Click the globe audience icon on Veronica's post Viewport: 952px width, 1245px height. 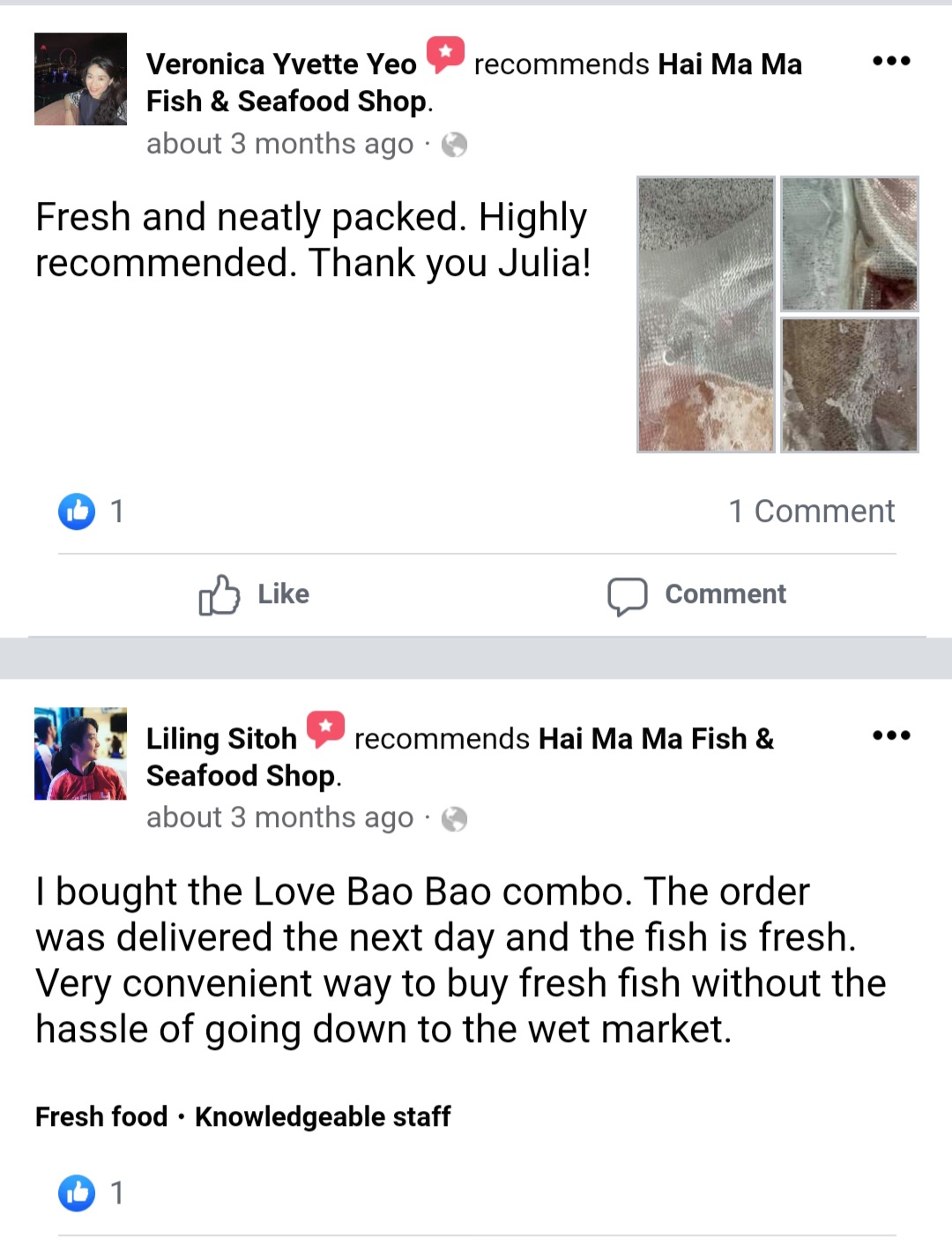point(455,144)
